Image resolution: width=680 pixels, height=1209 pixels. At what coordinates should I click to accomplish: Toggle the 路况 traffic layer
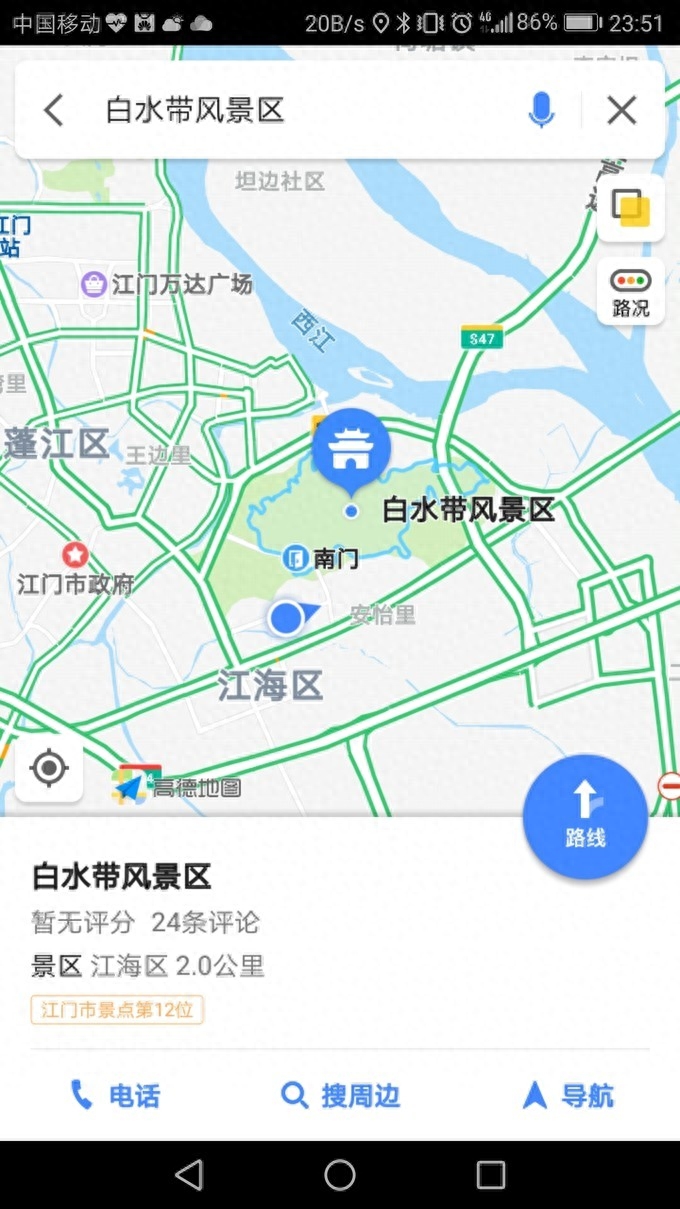631,292
